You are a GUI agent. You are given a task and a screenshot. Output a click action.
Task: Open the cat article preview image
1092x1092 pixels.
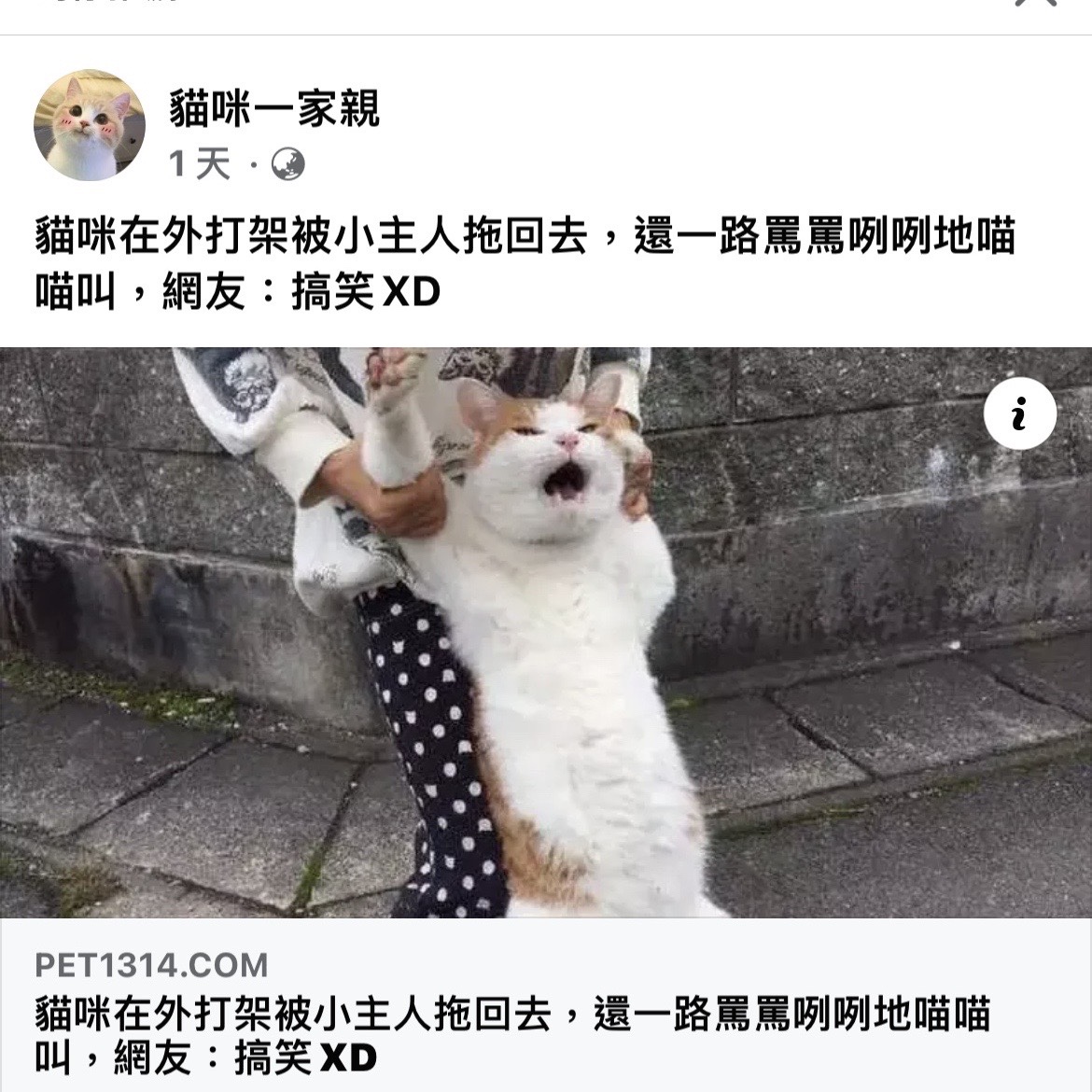point(546,633)
